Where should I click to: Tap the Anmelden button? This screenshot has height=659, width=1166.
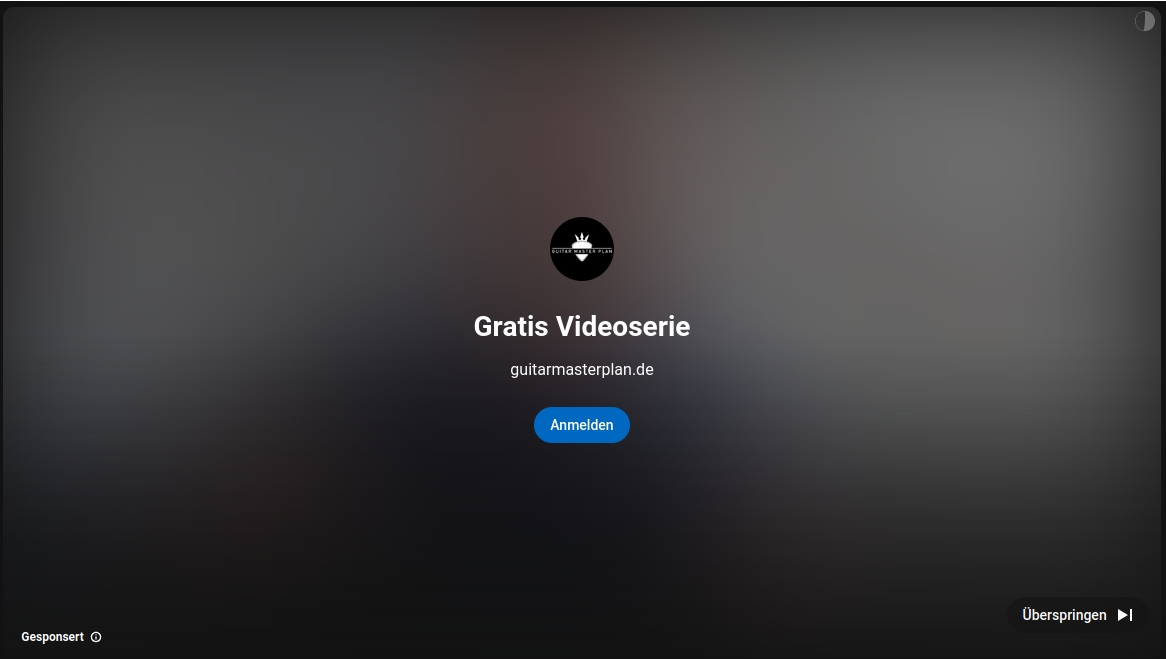(581, 425)
